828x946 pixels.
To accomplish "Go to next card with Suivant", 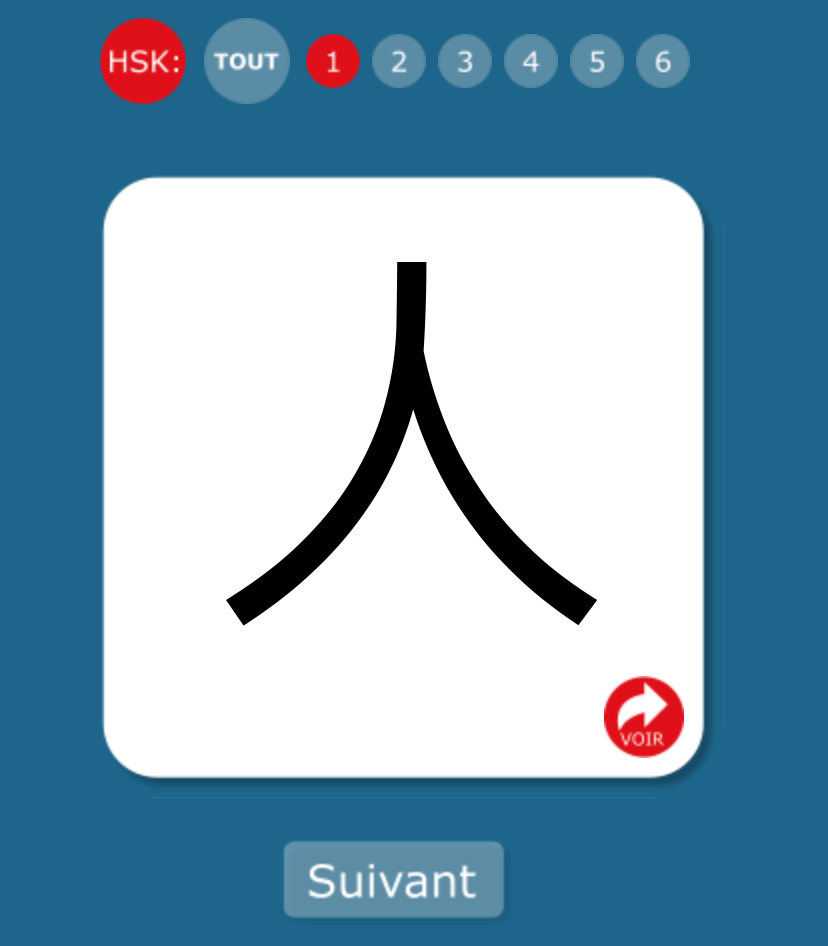I will 393,880.
